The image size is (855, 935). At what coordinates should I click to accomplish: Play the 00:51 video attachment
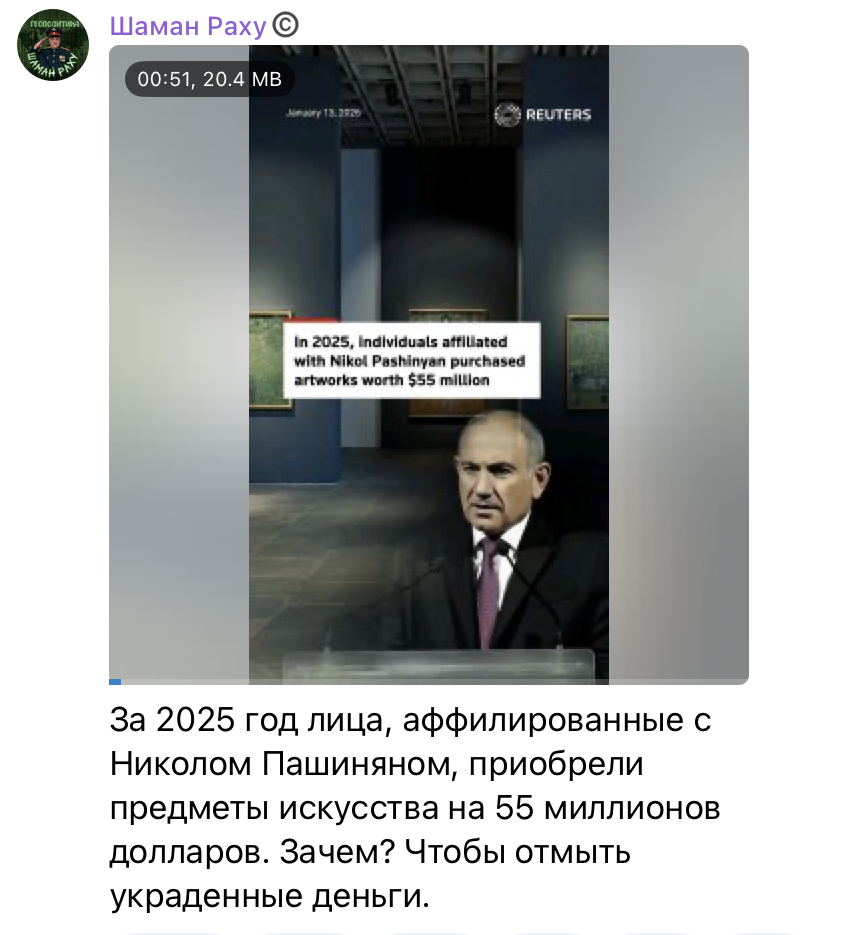pos(428,365)
